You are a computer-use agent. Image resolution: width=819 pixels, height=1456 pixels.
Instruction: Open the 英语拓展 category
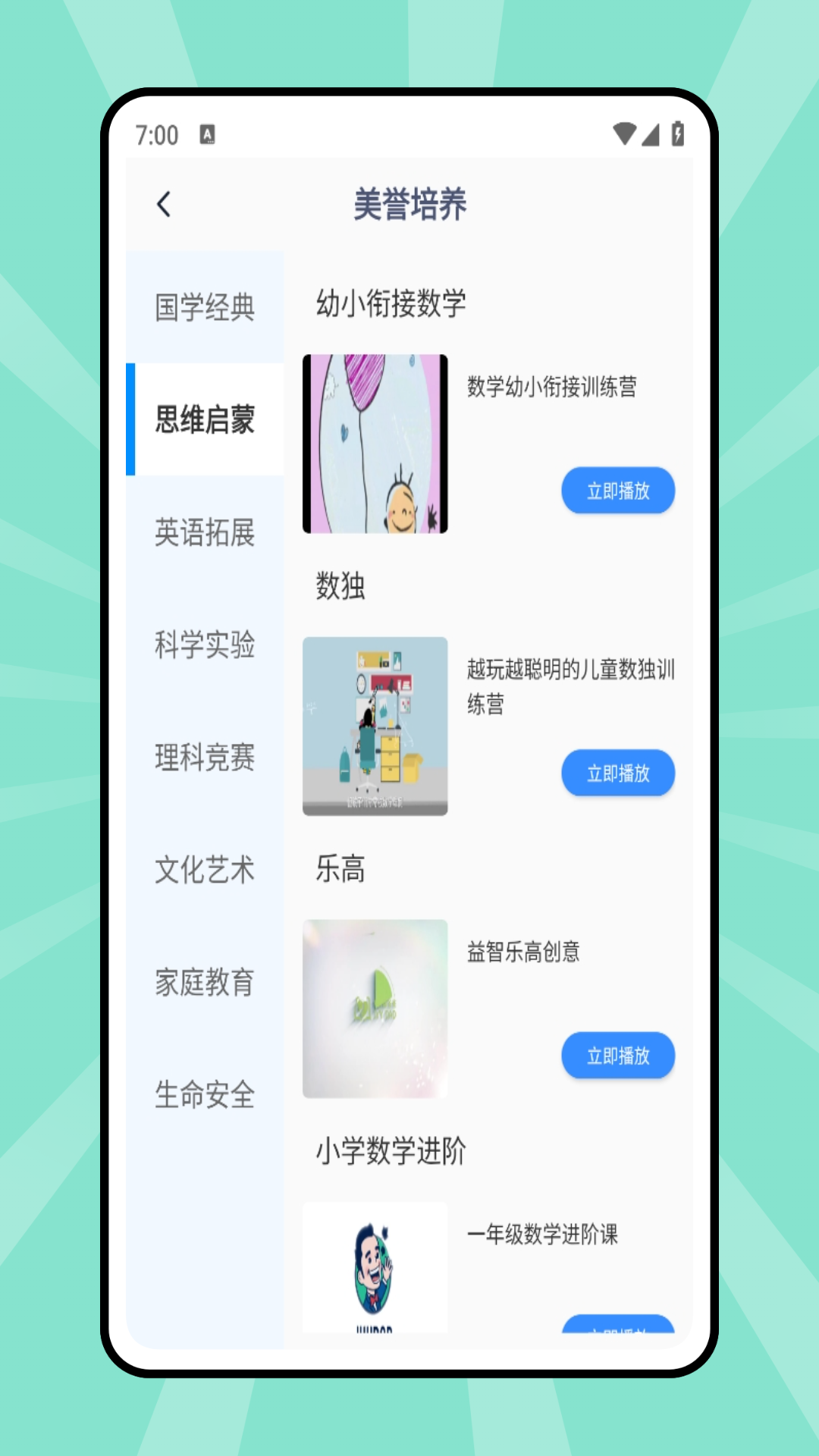(205, 532)
